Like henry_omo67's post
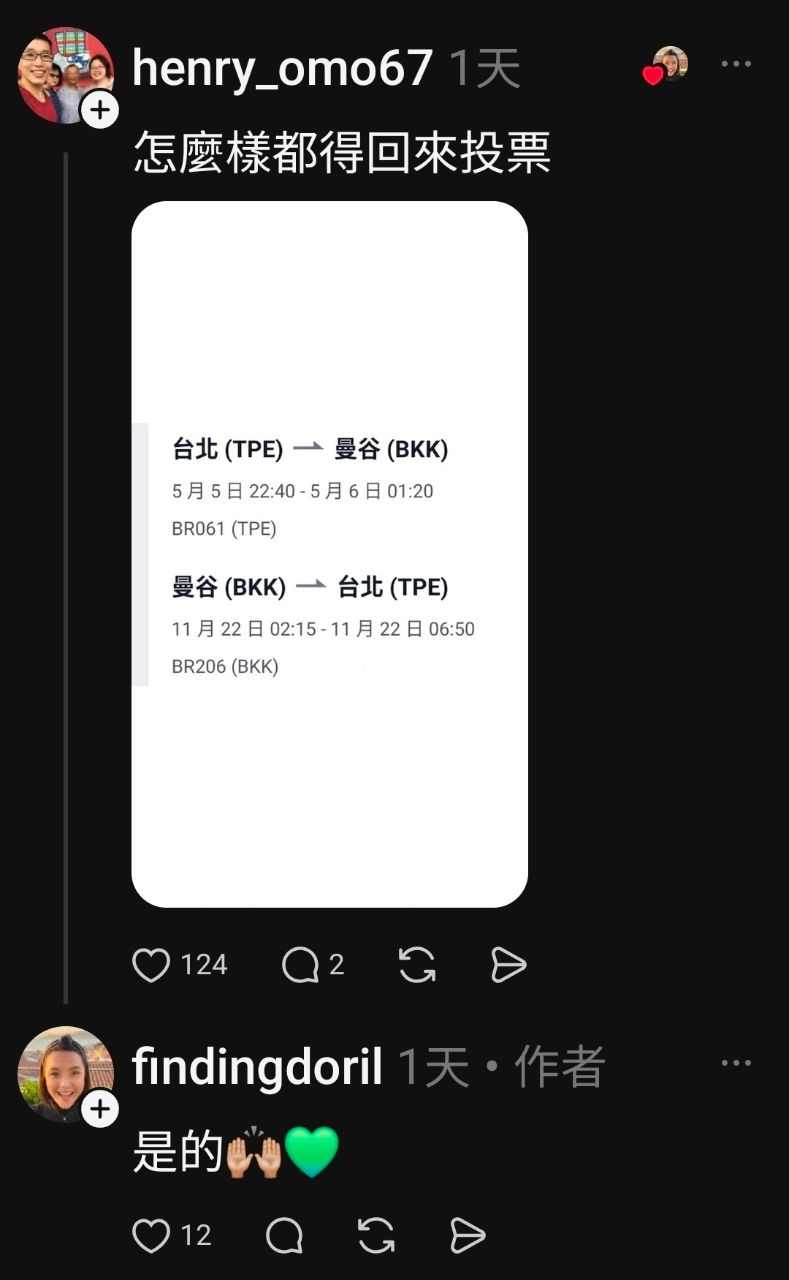The height and width of the screenshot is (1280, 789). [x=152, y=965]
